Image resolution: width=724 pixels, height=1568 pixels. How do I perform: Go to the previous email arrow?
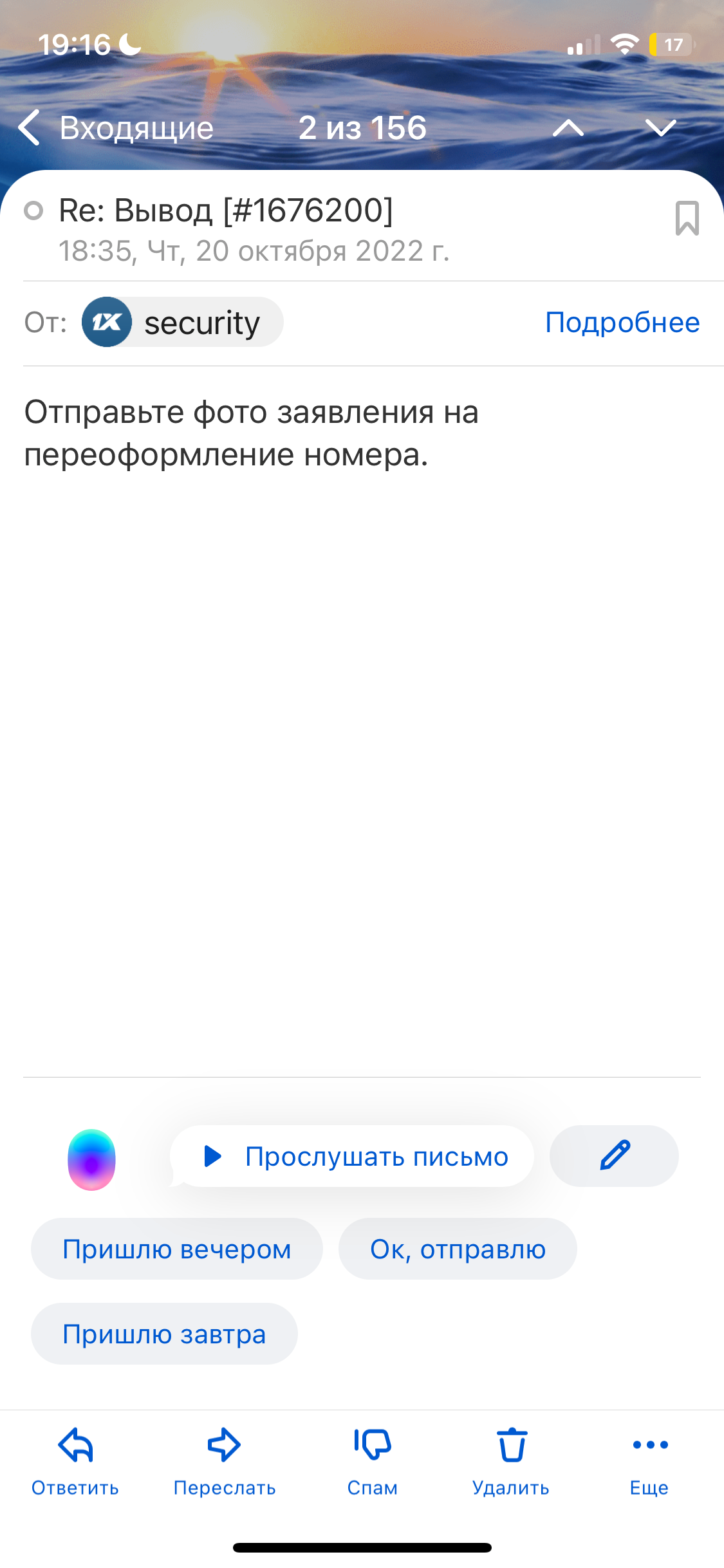click(x=568, y=128)
